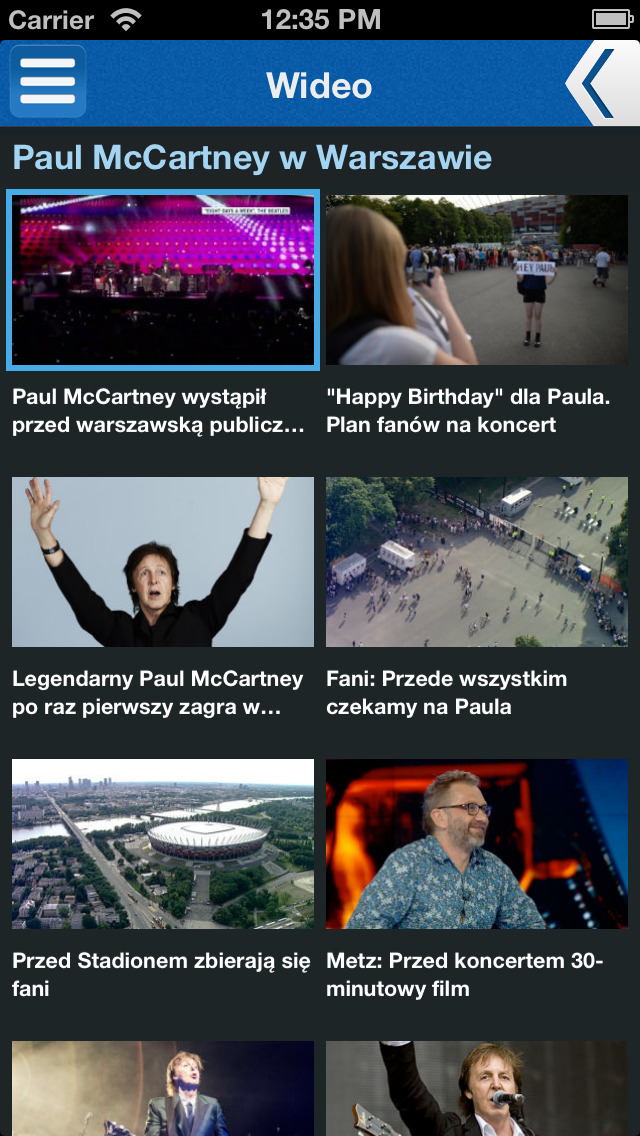This screenshot has width=640, height=1136.
Task: Open Przed Stadionem zbierają się fani video
Action: [x=163, y=844]
